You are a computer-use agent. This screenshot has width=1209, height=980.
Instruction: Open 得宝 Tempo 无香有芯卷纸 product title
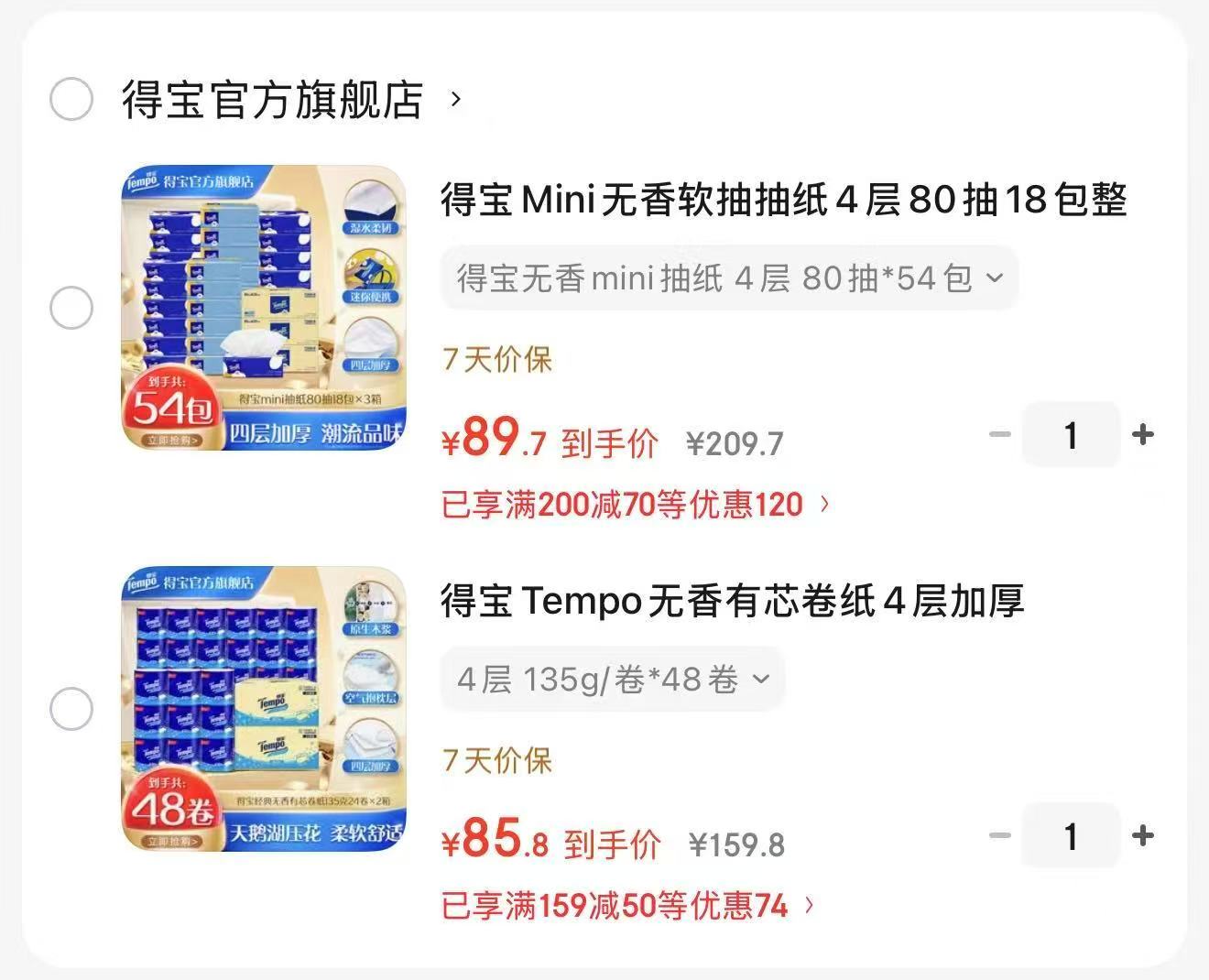point(732,601)
